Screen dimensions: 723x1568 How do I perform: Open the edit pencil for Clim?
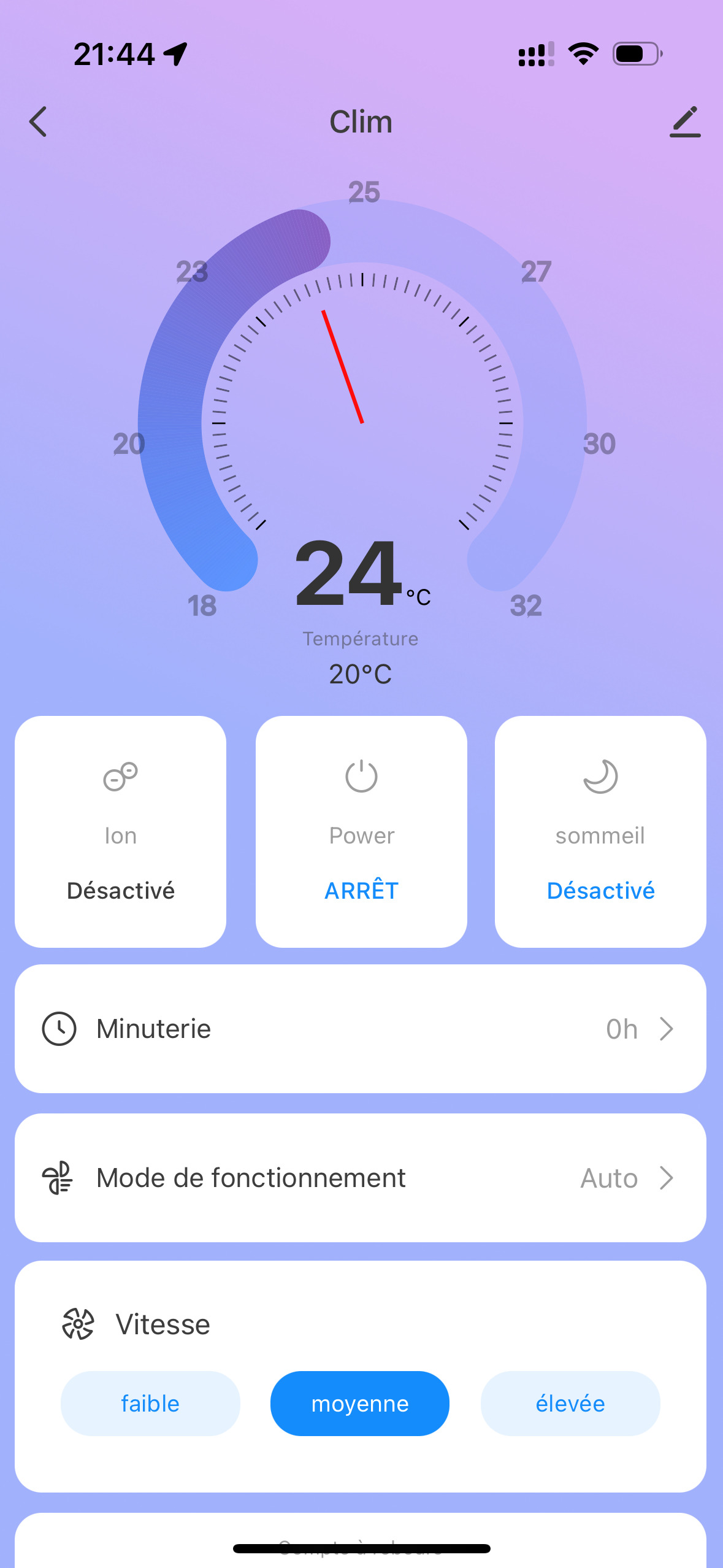[684, 121]
